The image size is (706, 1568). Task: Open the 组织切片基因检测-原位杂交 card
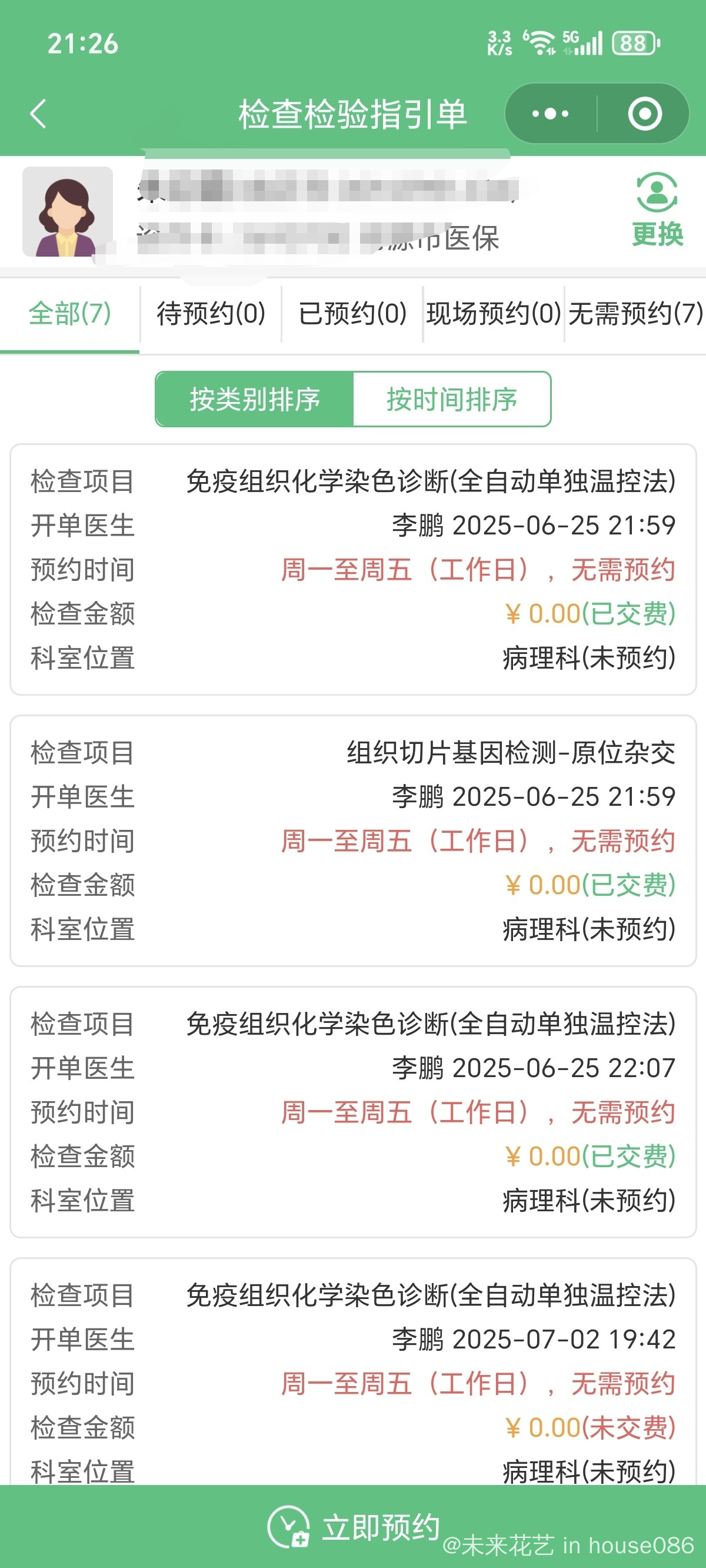click(x=353, y=841)
